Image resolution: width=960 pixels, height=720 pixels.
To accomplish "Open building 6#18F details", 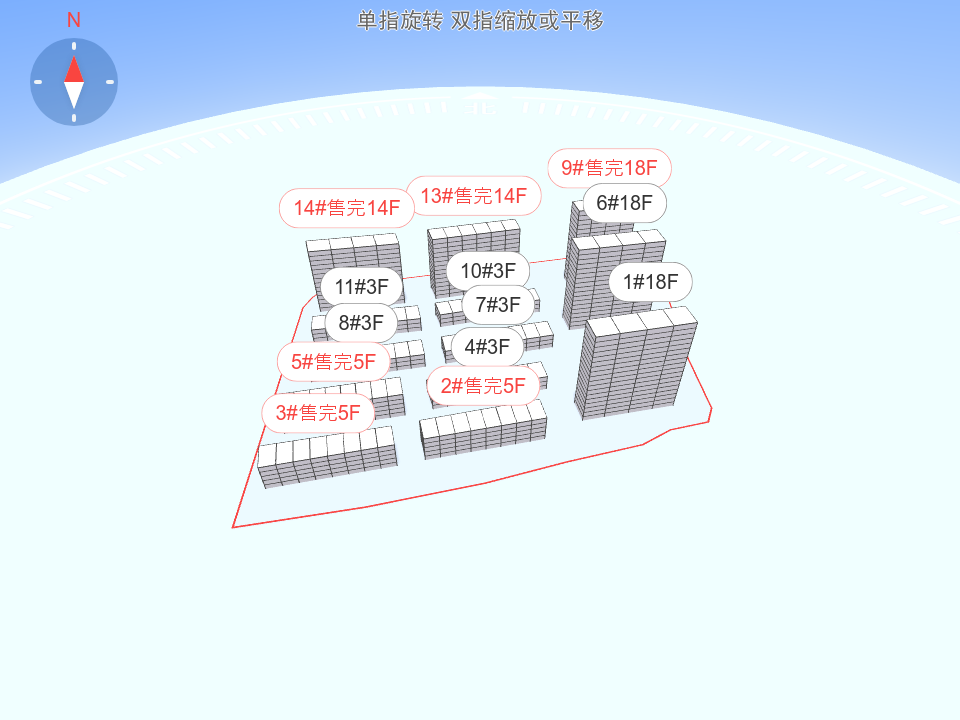I will [625, 203].
